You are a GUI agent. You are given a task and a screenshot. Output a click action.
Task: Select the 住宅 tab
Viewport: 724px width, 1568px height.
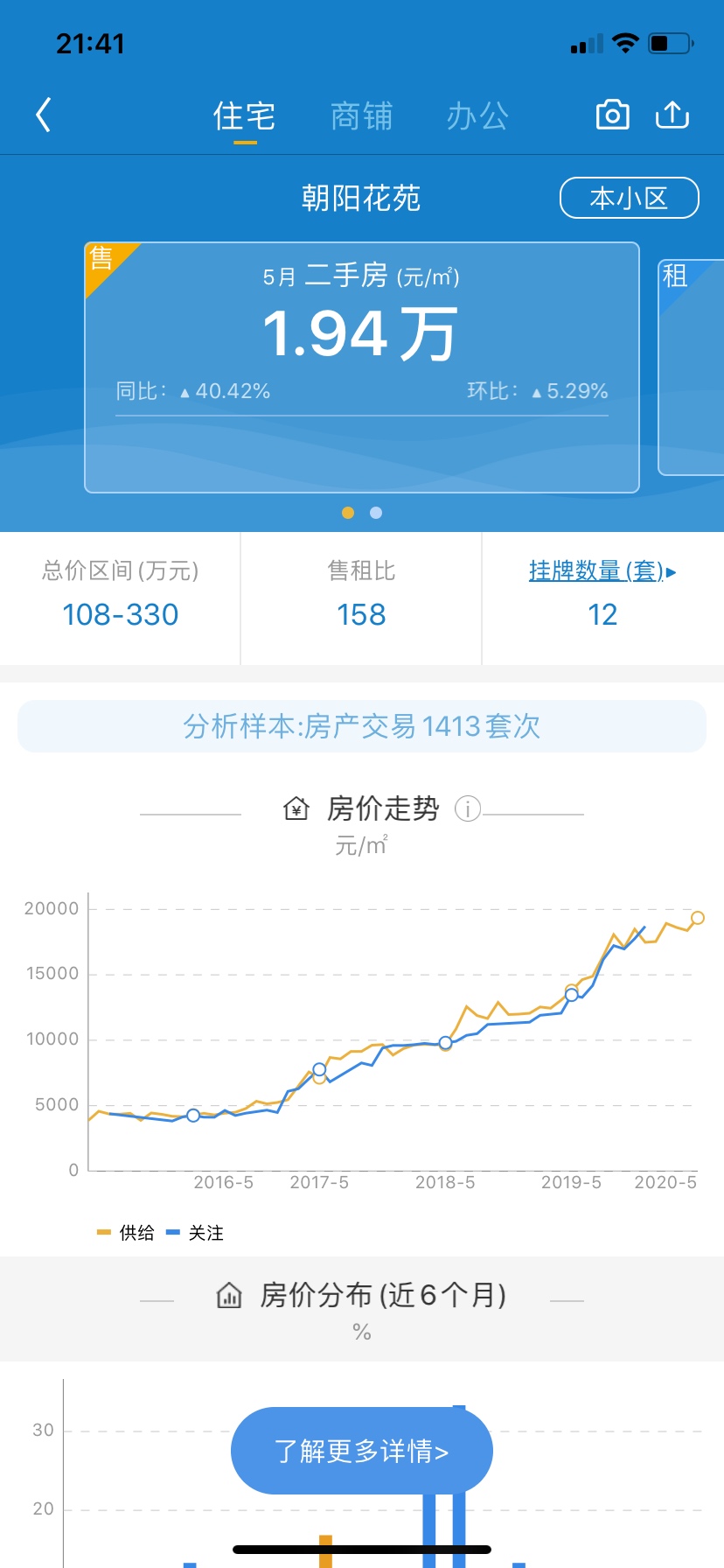[x=245, y=115]
